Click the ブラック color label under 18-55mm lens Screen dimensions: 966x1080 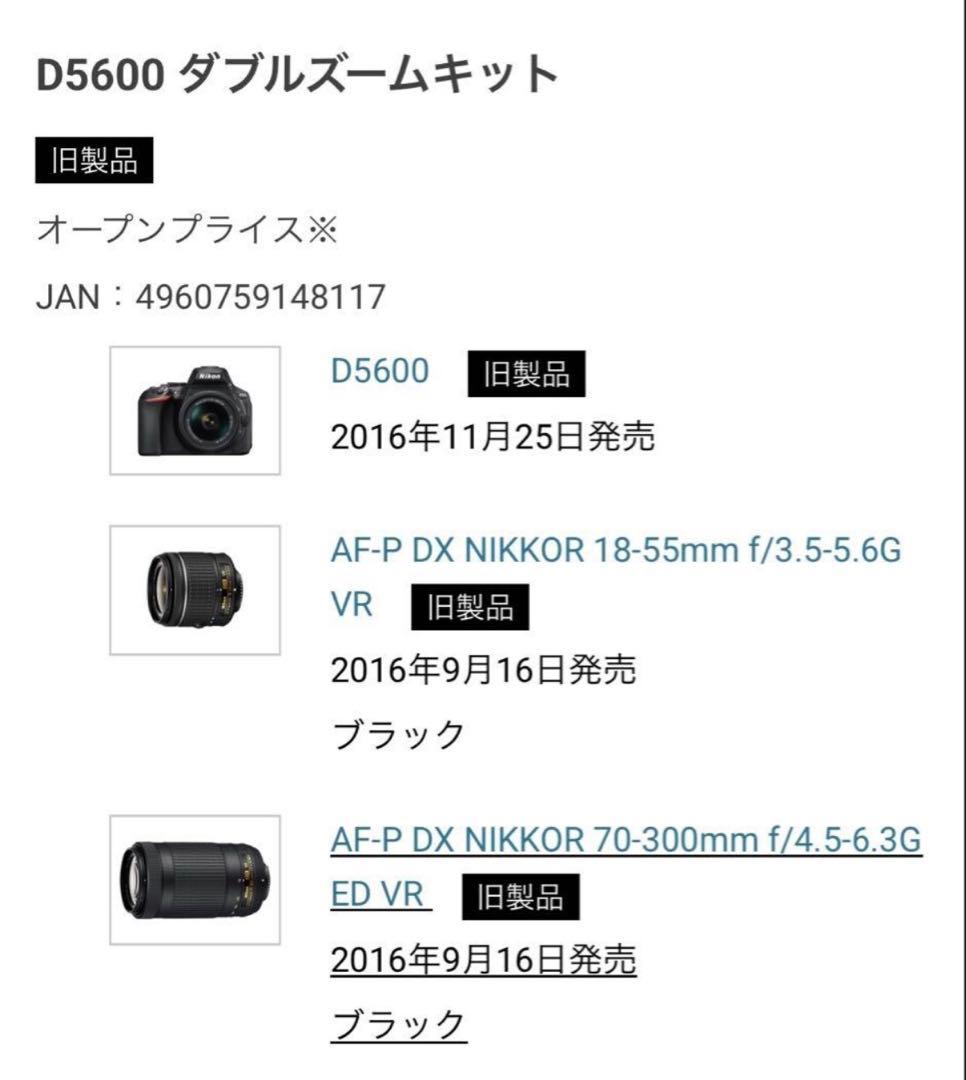click(x=390, y=735)
